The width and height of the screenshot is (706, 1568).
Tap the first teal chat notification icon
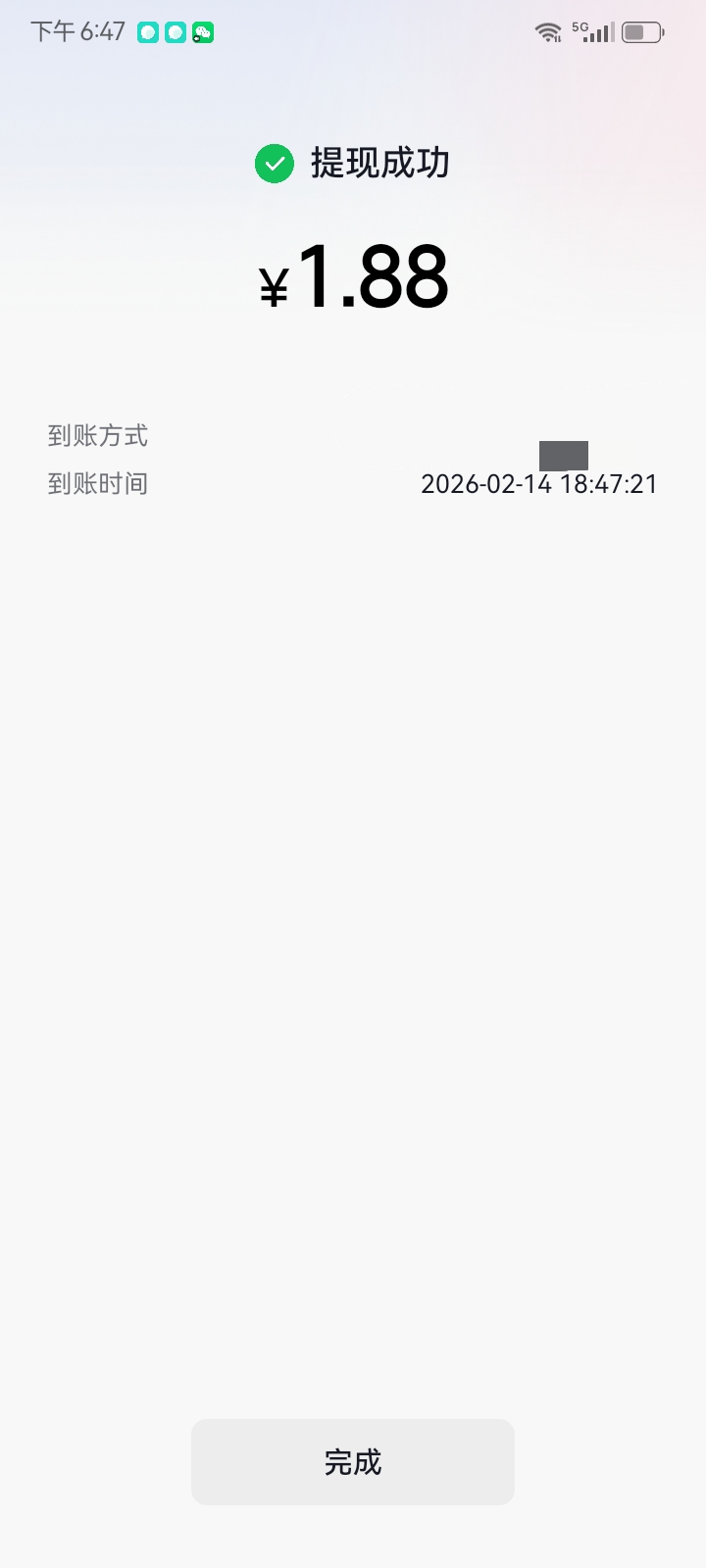pyautogui.click(x=147, y=31)
